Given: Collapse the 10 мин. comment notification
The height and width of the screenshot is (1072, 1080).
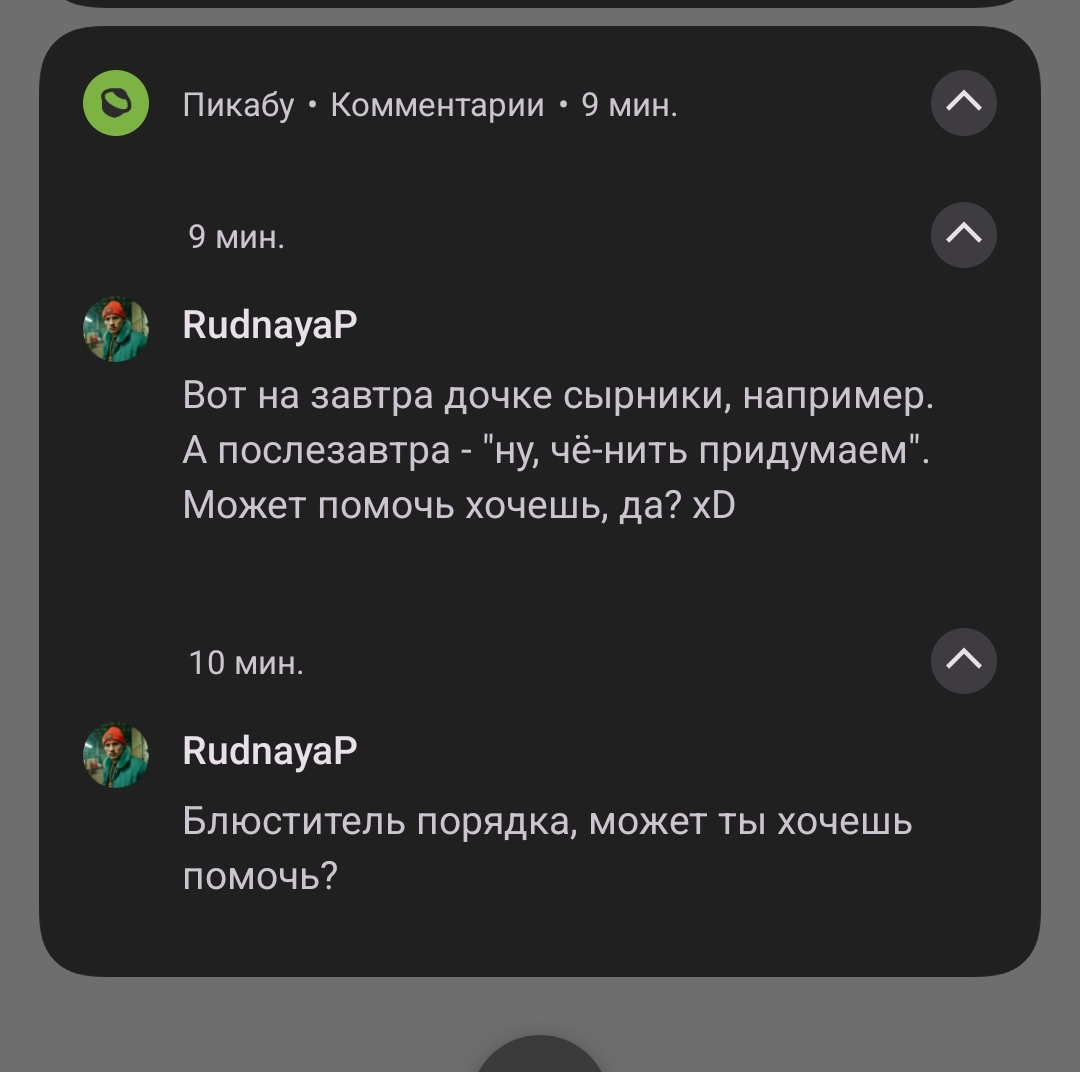Looking at the screenshot, I should [963, 661].
